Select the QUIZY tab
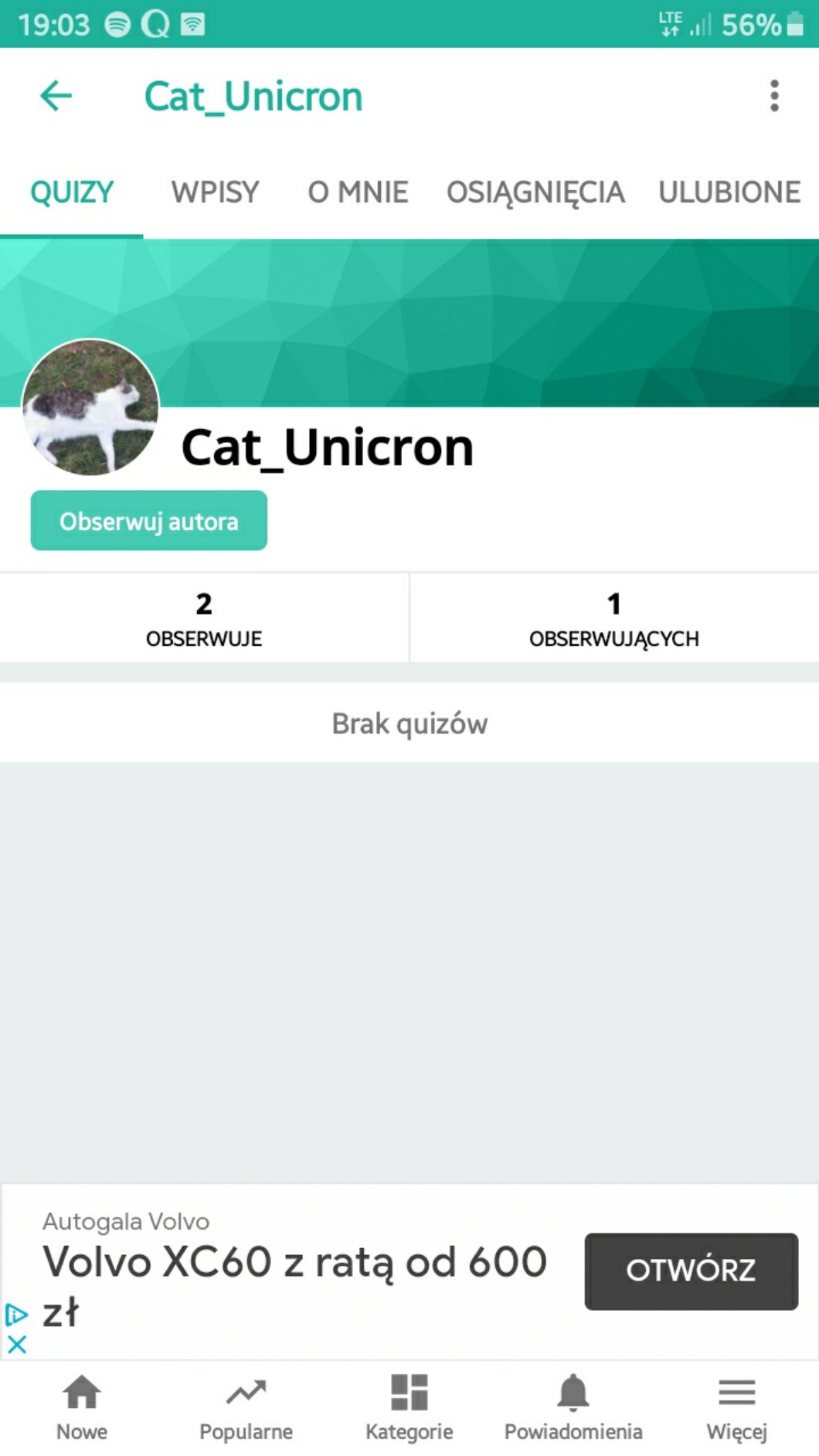Screen dimensions: 819x1456 click(72, 192)
